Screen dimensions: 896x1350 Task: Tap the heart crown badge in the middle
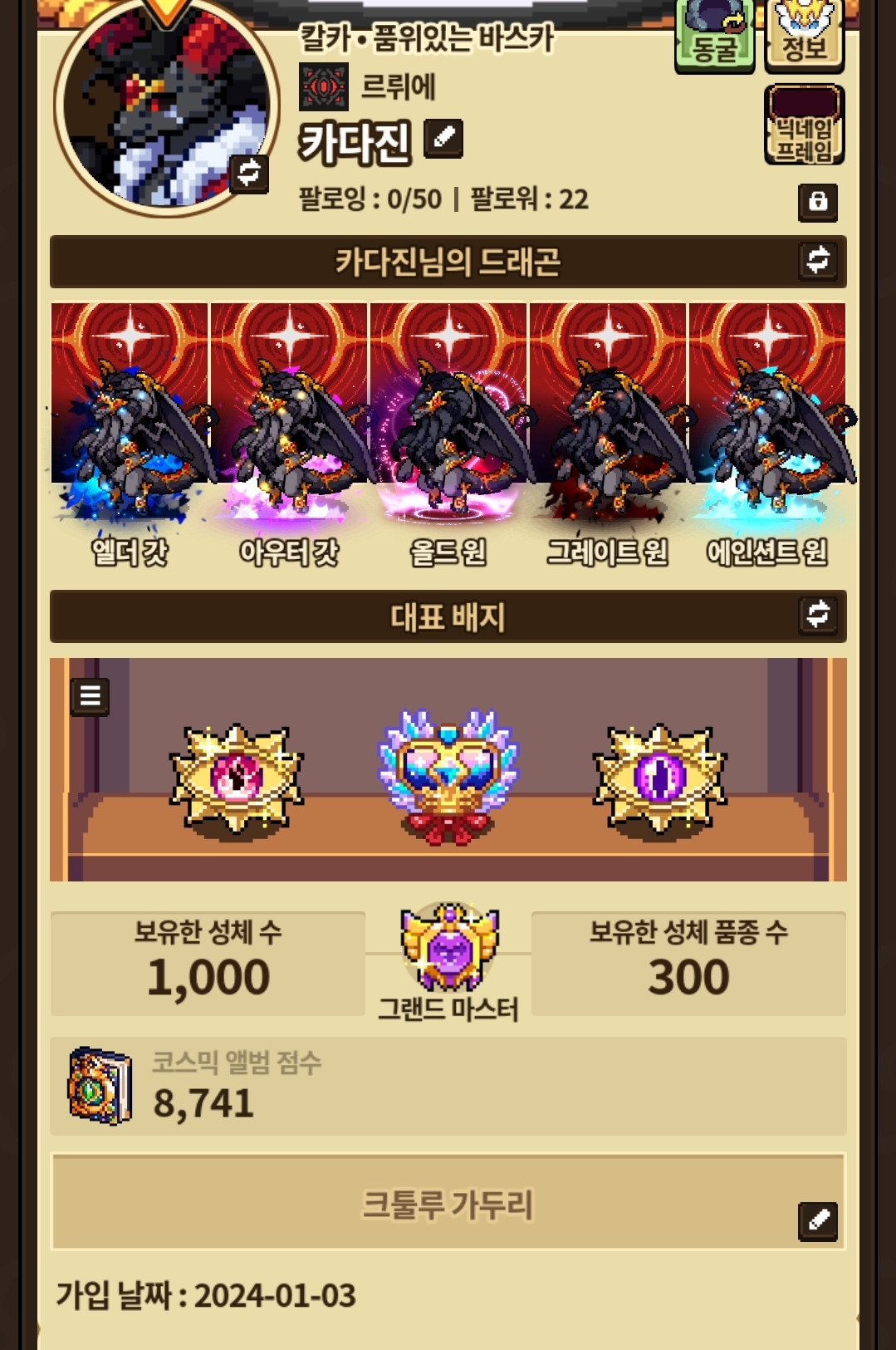click(448, 777)
